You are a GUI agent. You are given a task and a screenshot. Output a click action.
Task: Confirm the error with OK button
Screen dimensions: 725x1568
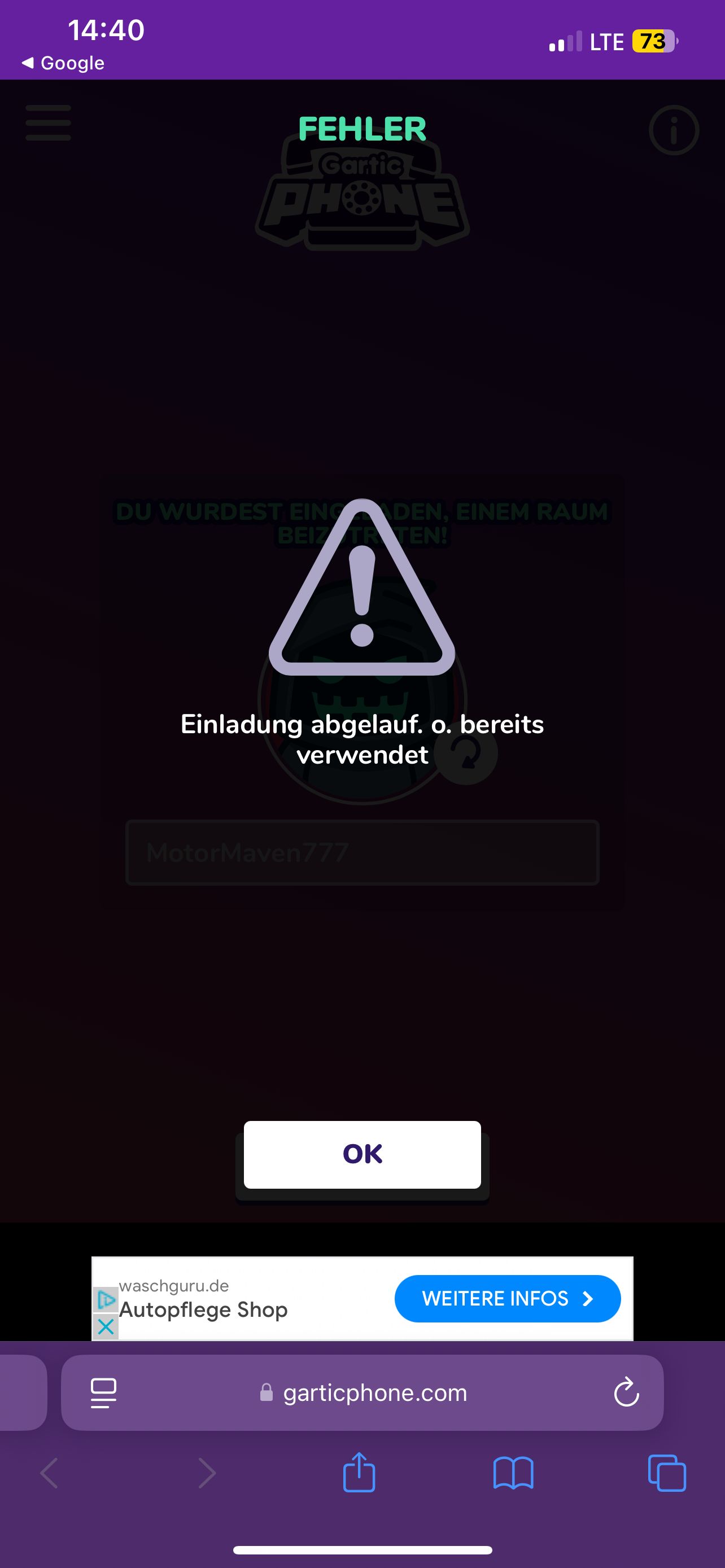362,1154
